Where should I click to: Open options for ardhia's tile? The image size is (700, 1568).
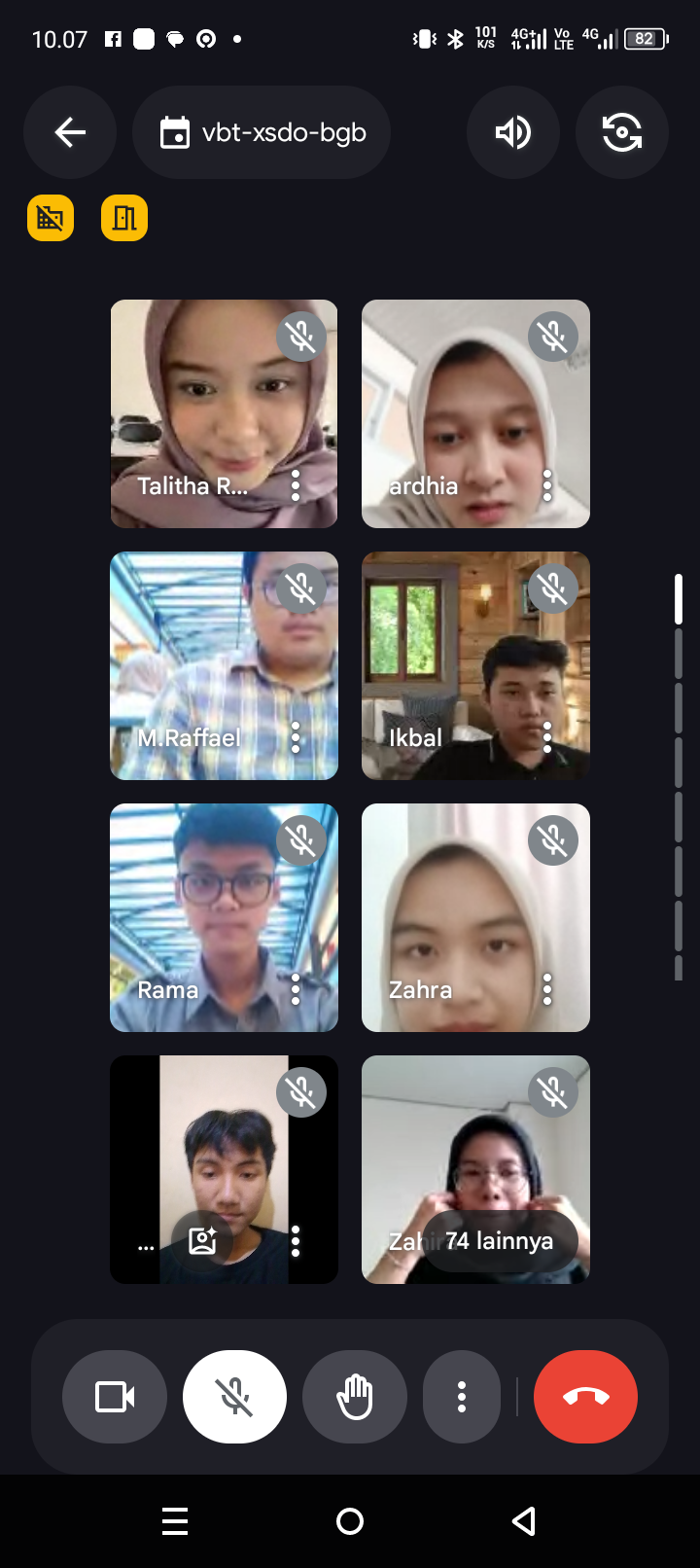[547, 485]
